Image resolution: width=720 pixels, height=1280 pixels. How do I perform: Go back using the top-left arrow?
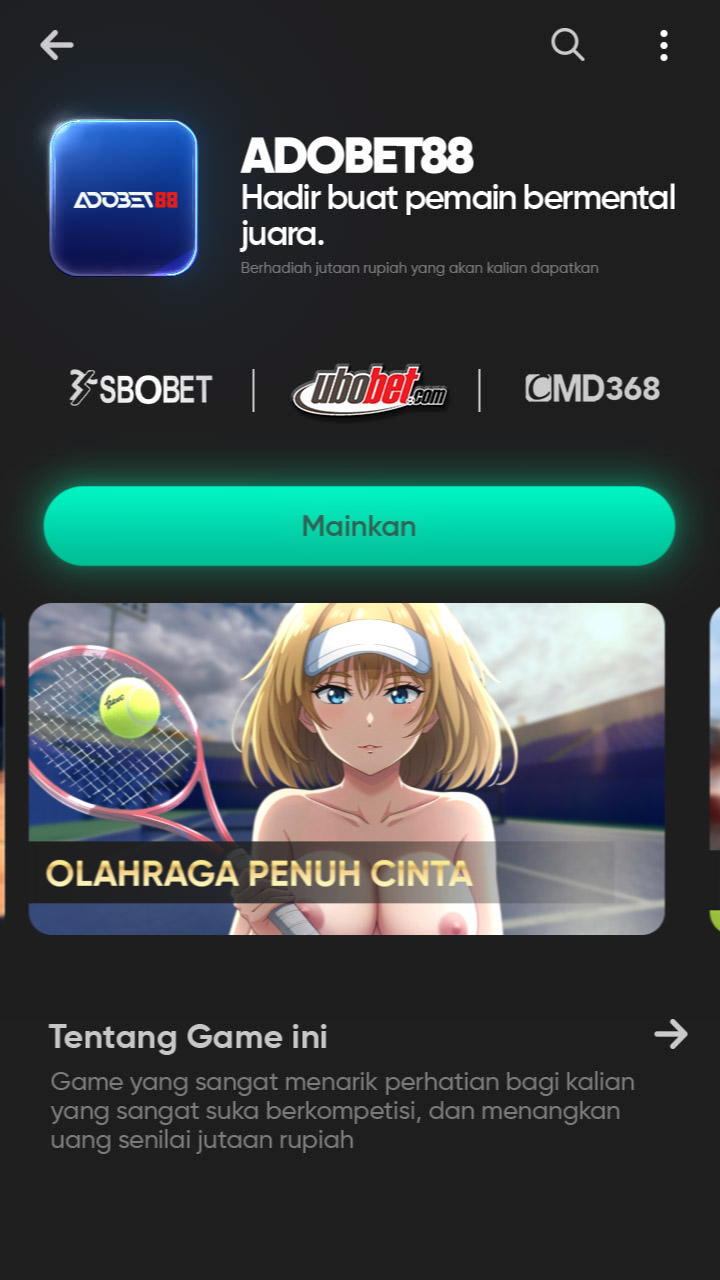point(56,45)
